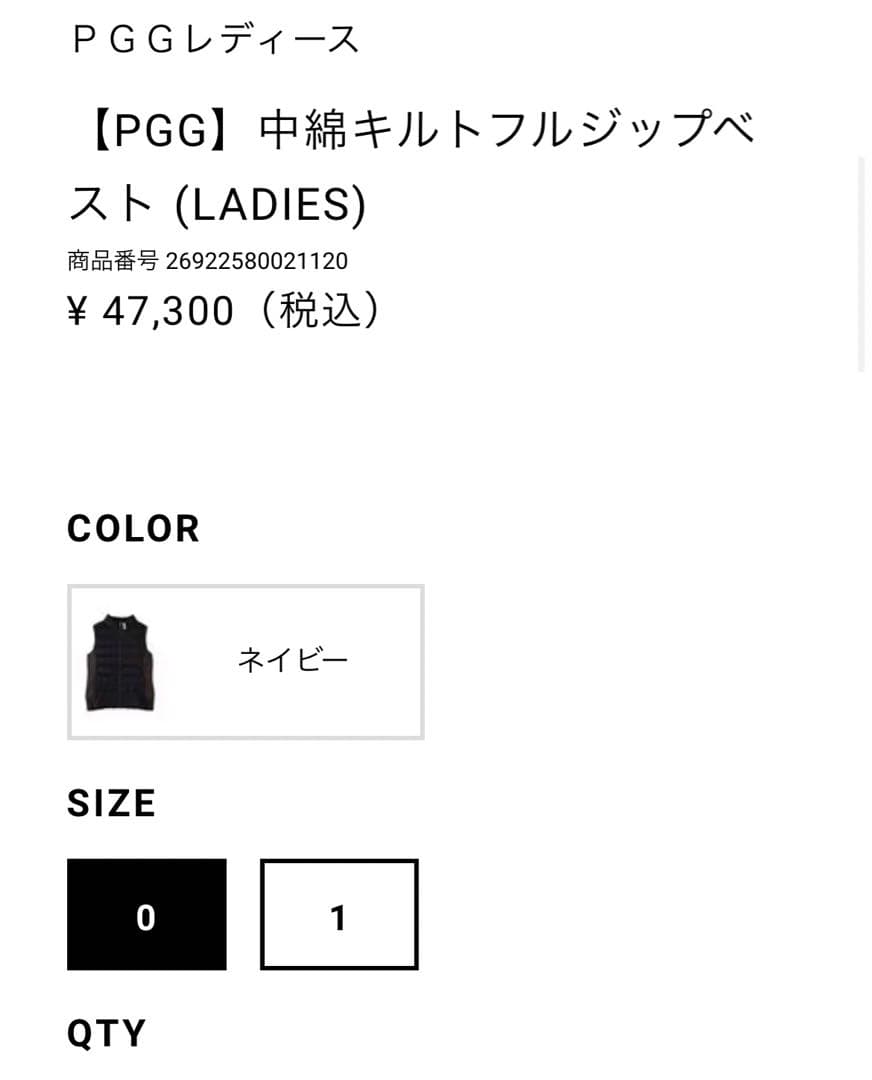872x1080 pixels.
Task: Select the ネイビー color option
Action: coord(245,662)
